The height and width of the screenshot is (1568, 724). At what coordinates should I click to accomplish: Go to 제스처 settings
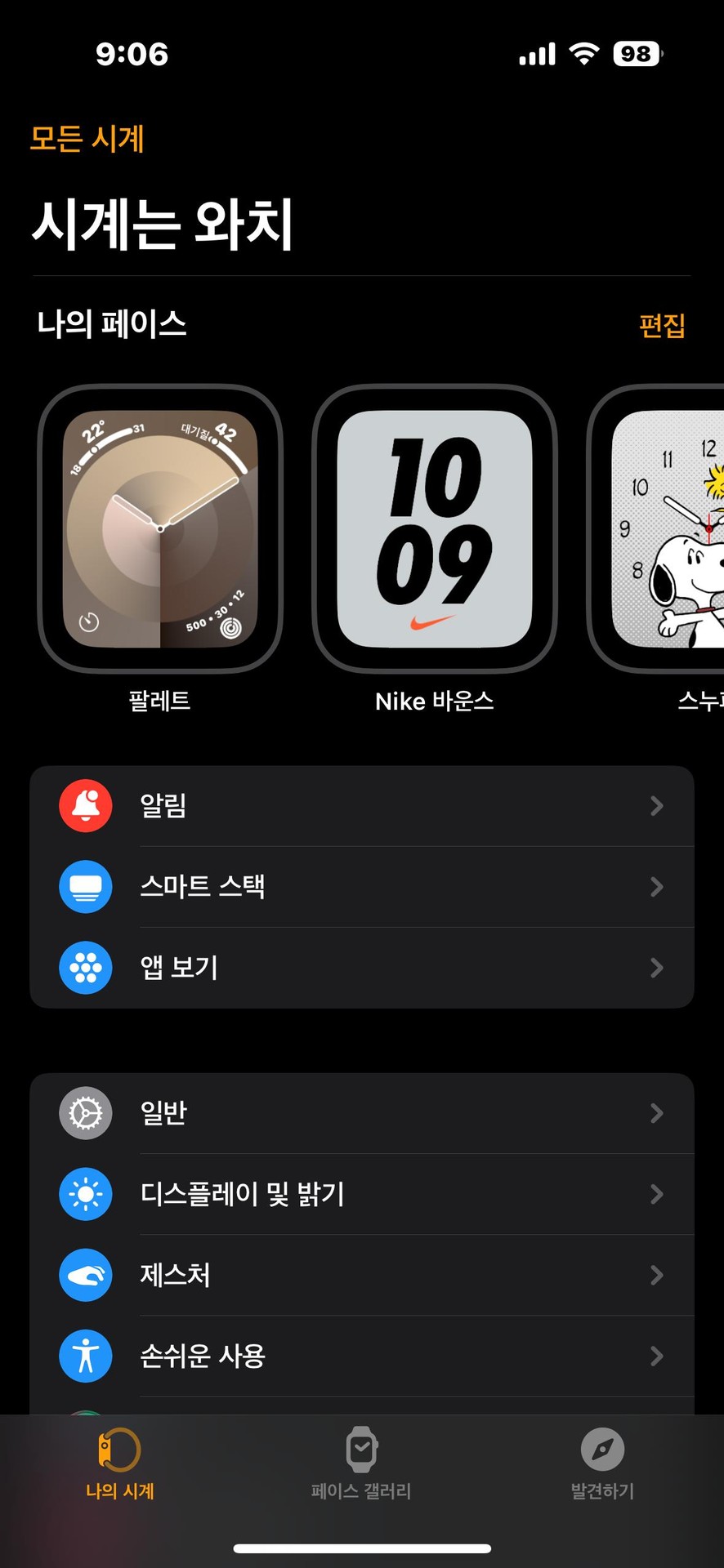tap(362, 1275)
